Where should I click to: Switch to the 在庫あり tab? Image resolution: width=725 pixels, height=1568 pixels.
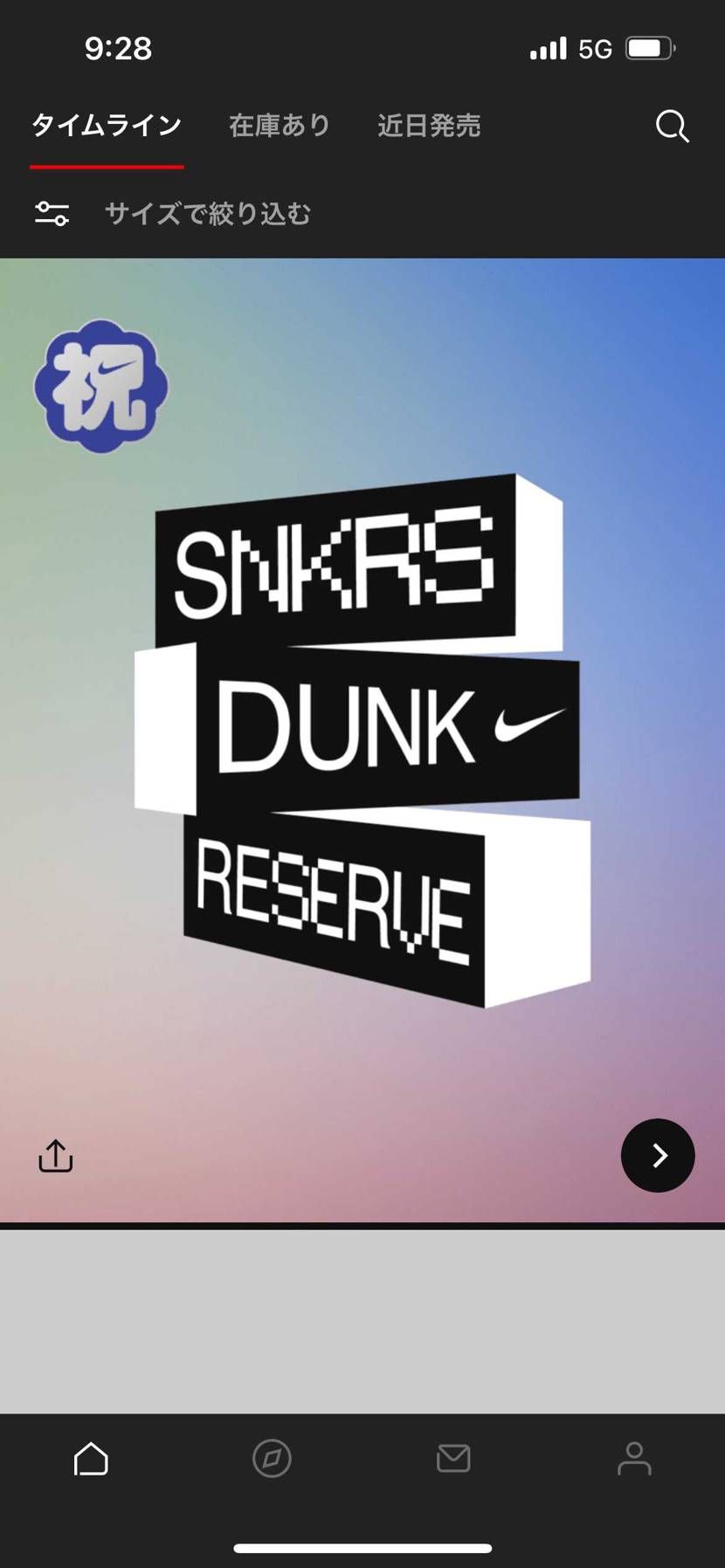tap(280, 126)
